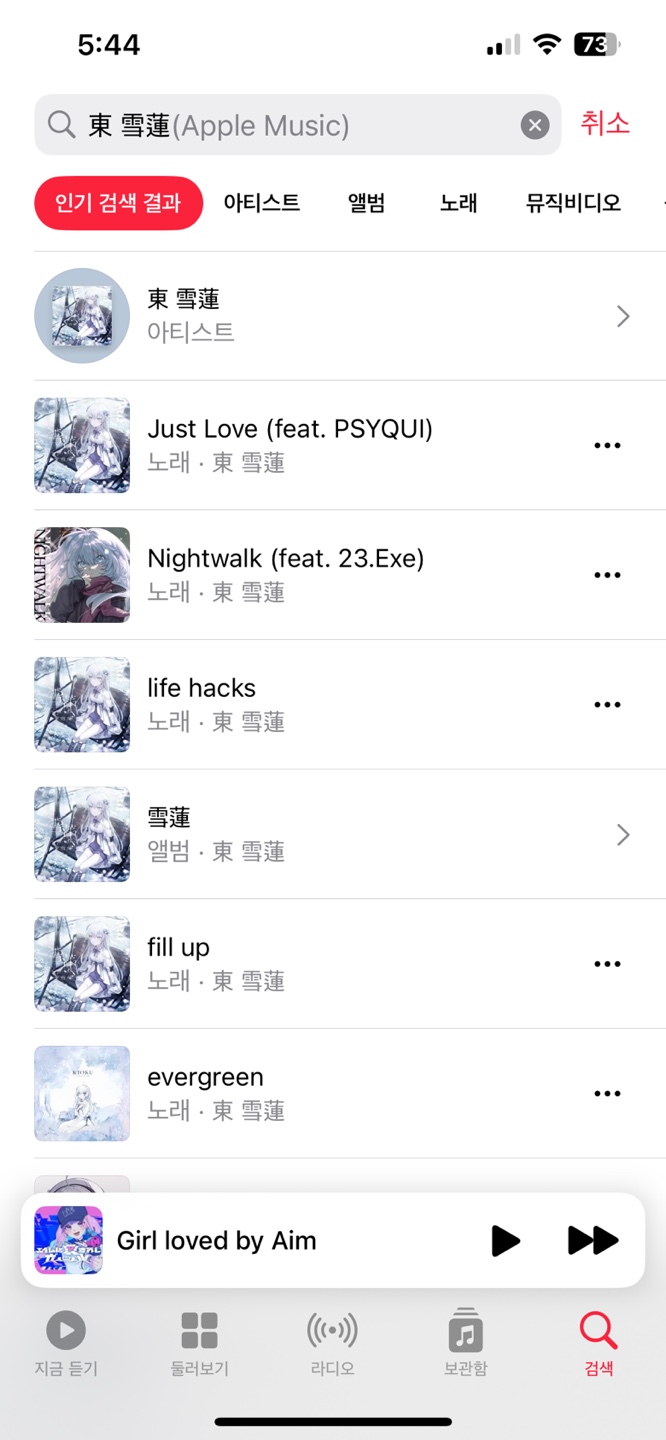The height and width of the screenshot is (1440, 666).
Task: Tap 취소 to cancel the search
Action: coord(605,124)
